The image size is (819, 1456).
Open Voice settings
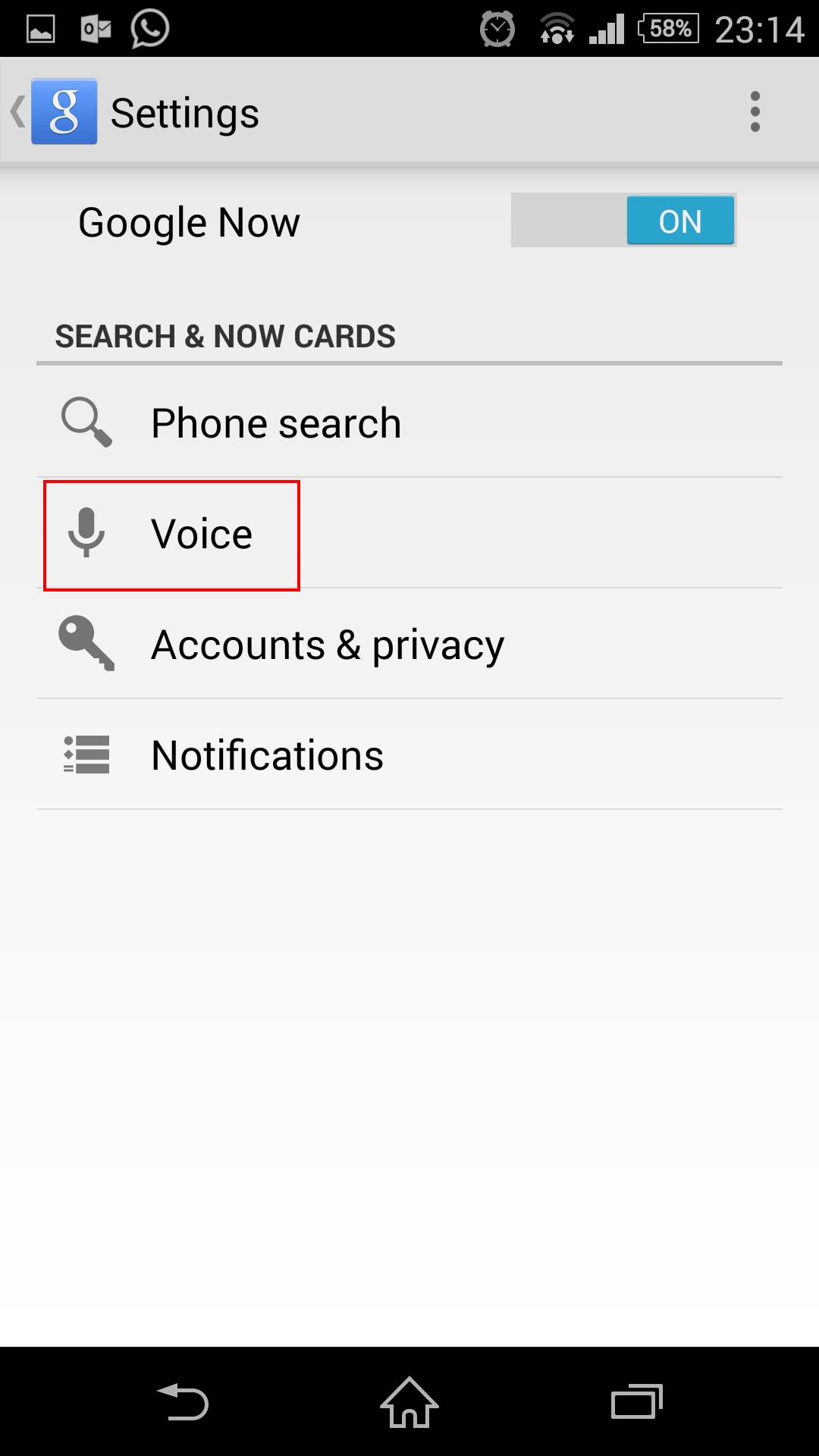pos(409,533)
